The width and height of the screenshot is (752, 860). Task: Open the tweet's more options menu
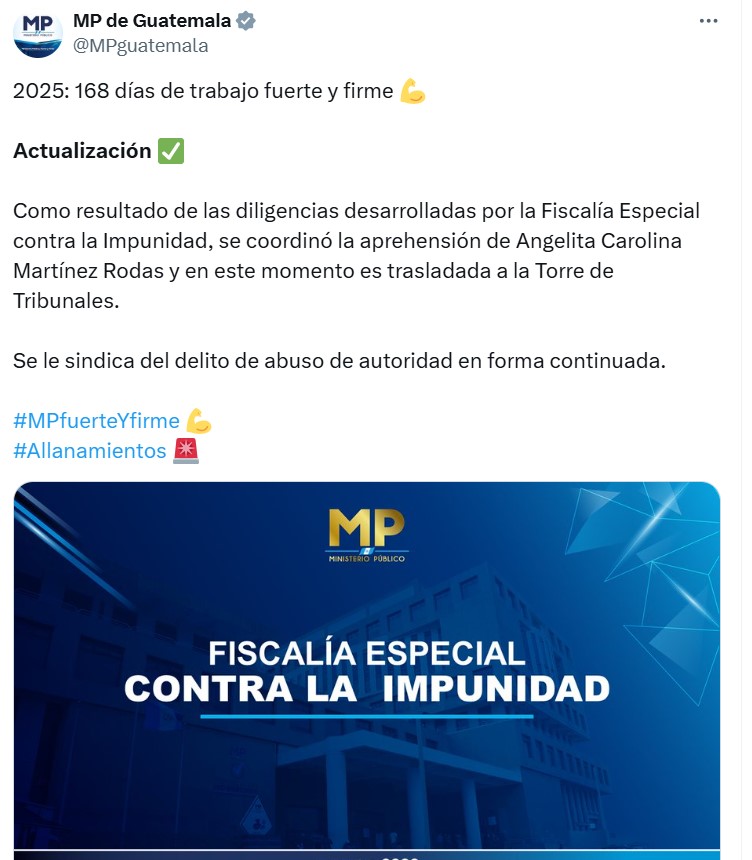(x=708, y=21)
